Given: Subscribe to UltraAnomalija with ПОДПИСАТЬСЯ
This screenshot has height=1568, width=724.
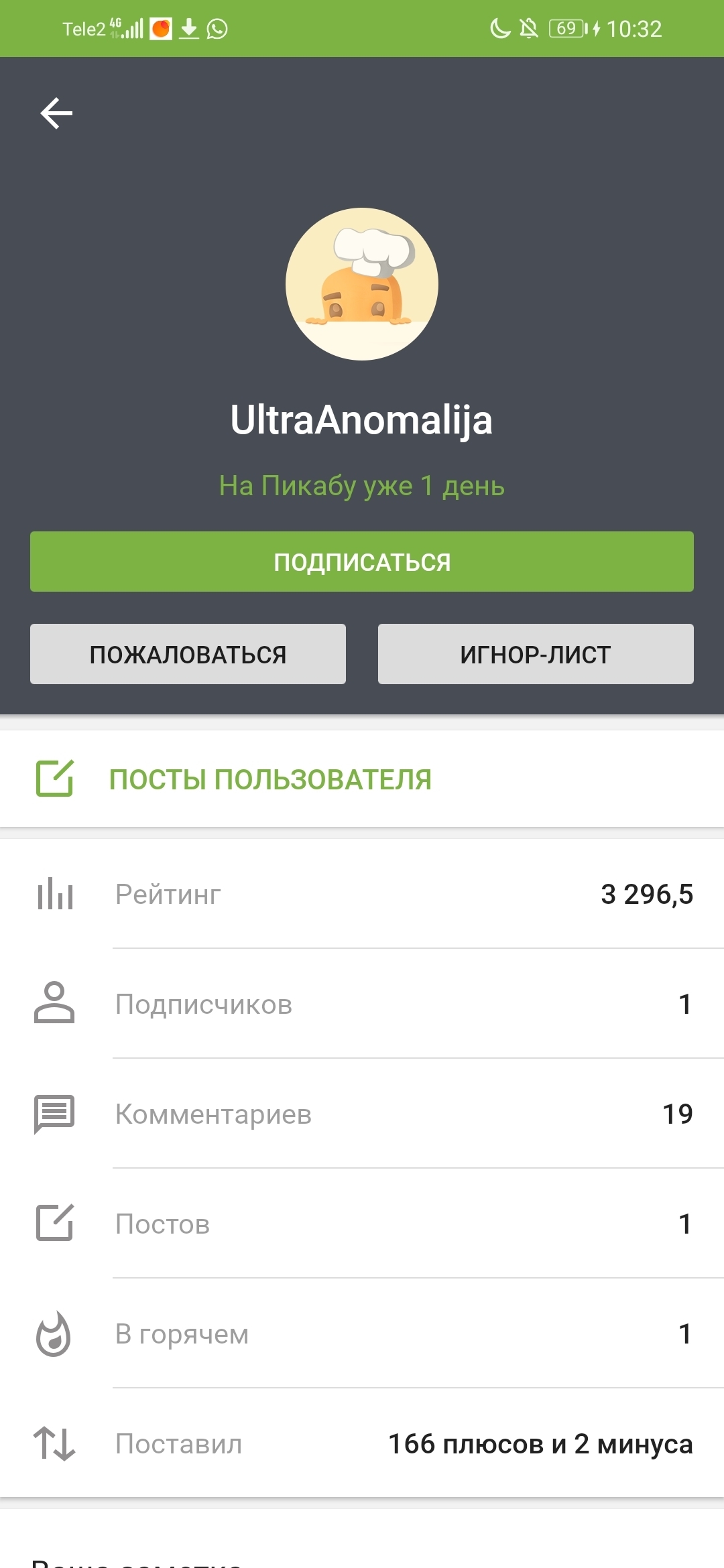Looking at the screenshot, I should [x=362, y=562].
